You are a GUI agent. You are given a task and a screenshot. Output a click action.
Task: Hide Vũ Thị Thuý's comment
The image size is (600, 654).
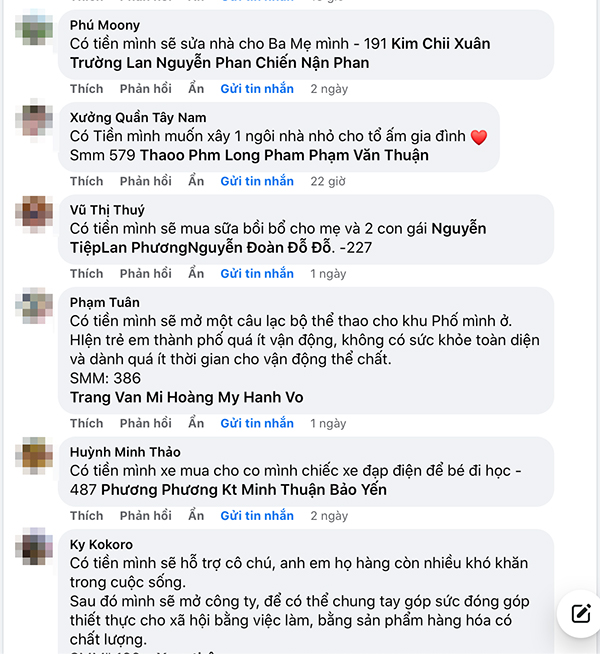(196, 273)
